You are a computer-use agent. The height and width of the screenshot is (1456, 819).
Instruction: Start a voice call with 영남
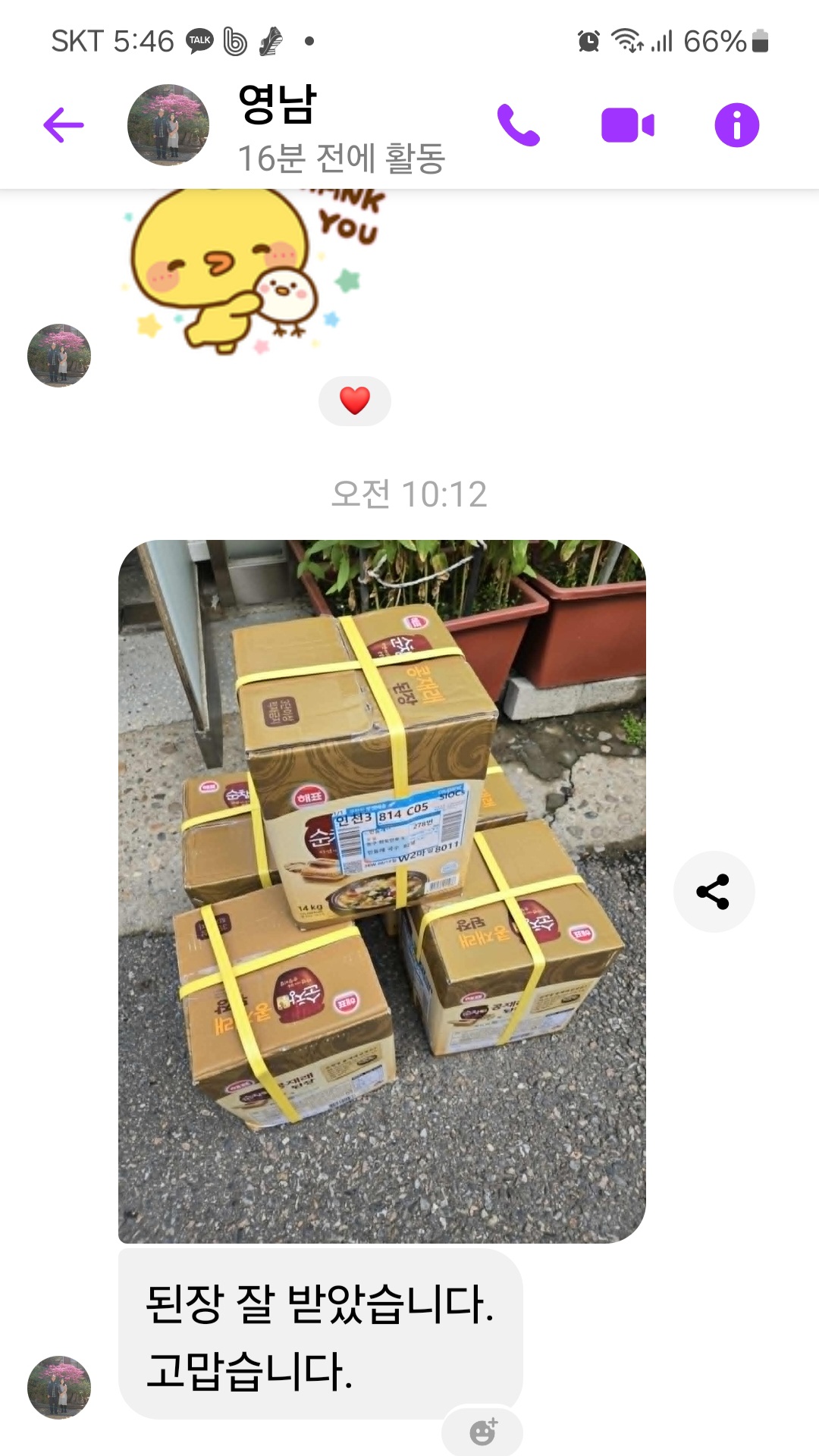coord(518,125)
